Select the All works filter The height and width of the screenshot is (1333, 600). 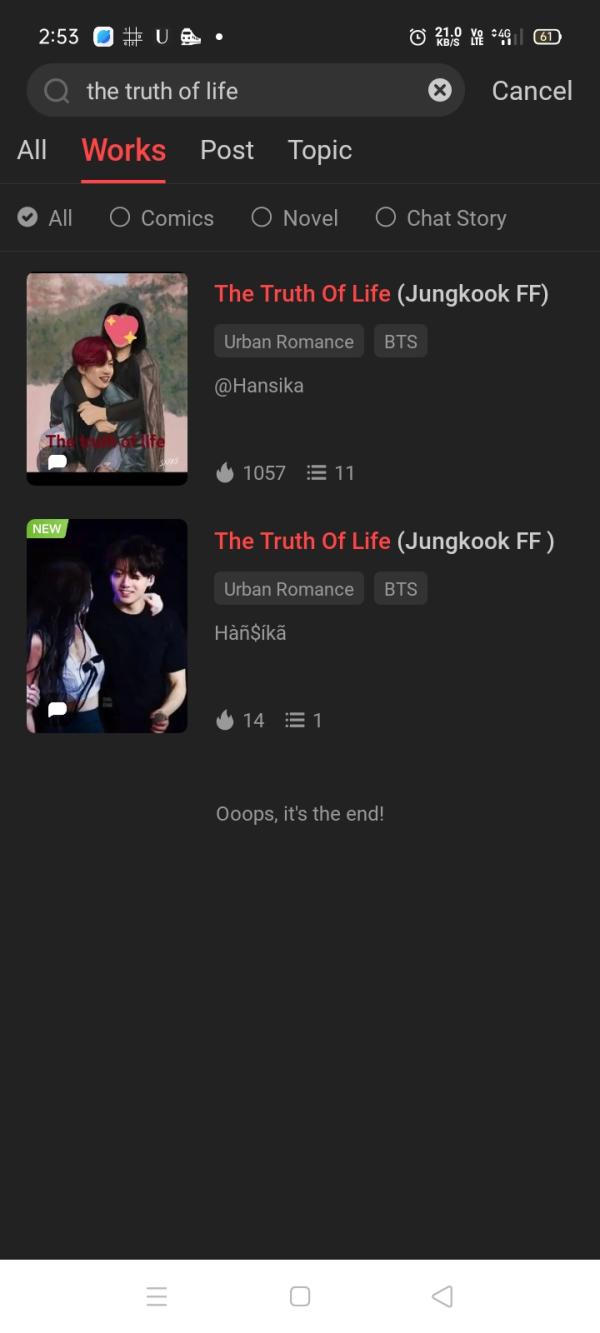coord(46,218)
